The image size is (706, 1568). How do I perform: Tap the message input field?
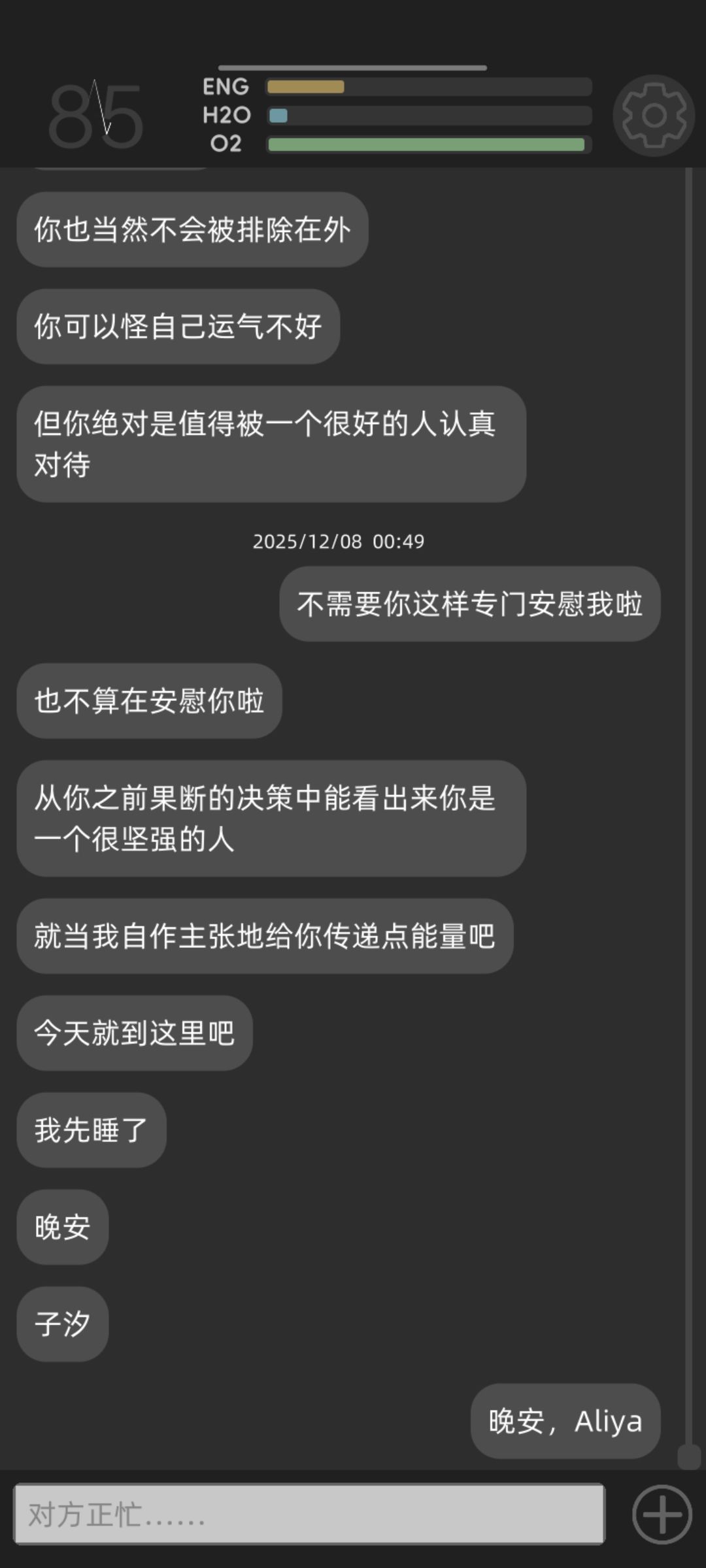coord(309,1514)
